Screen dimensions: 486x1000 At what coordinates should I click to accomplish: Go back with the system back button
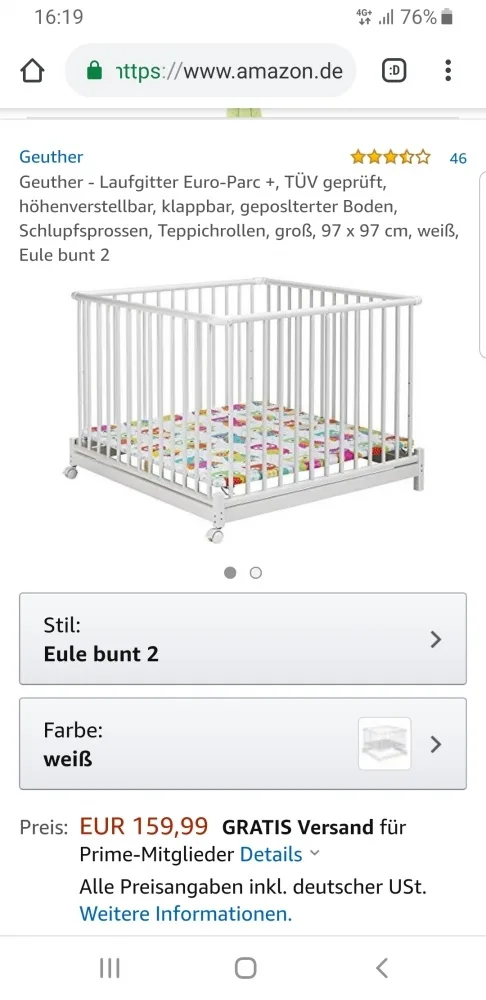(x=381, y=968)
